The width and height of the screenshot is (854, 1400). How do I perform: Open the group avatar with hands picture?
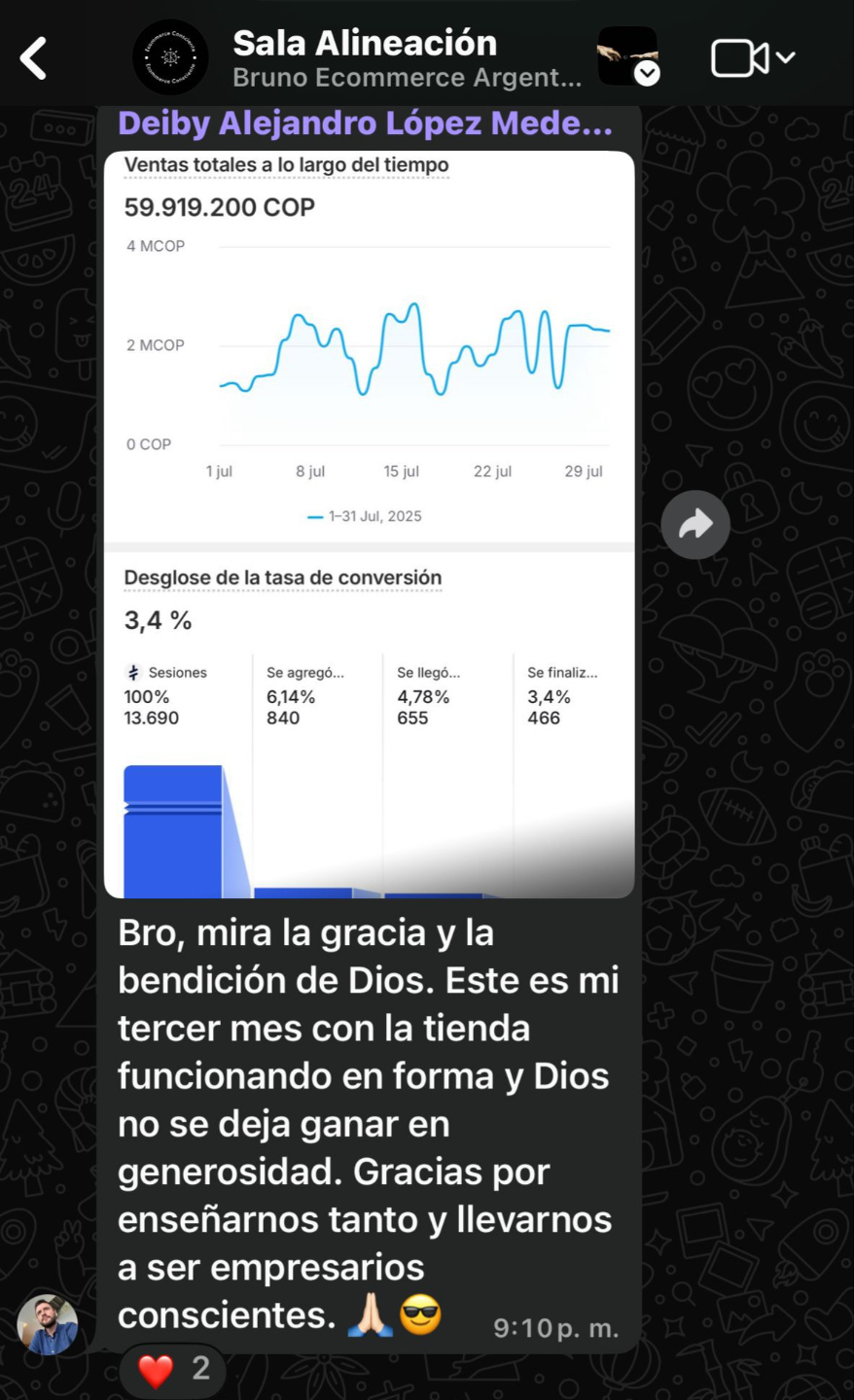pos(628,56)
